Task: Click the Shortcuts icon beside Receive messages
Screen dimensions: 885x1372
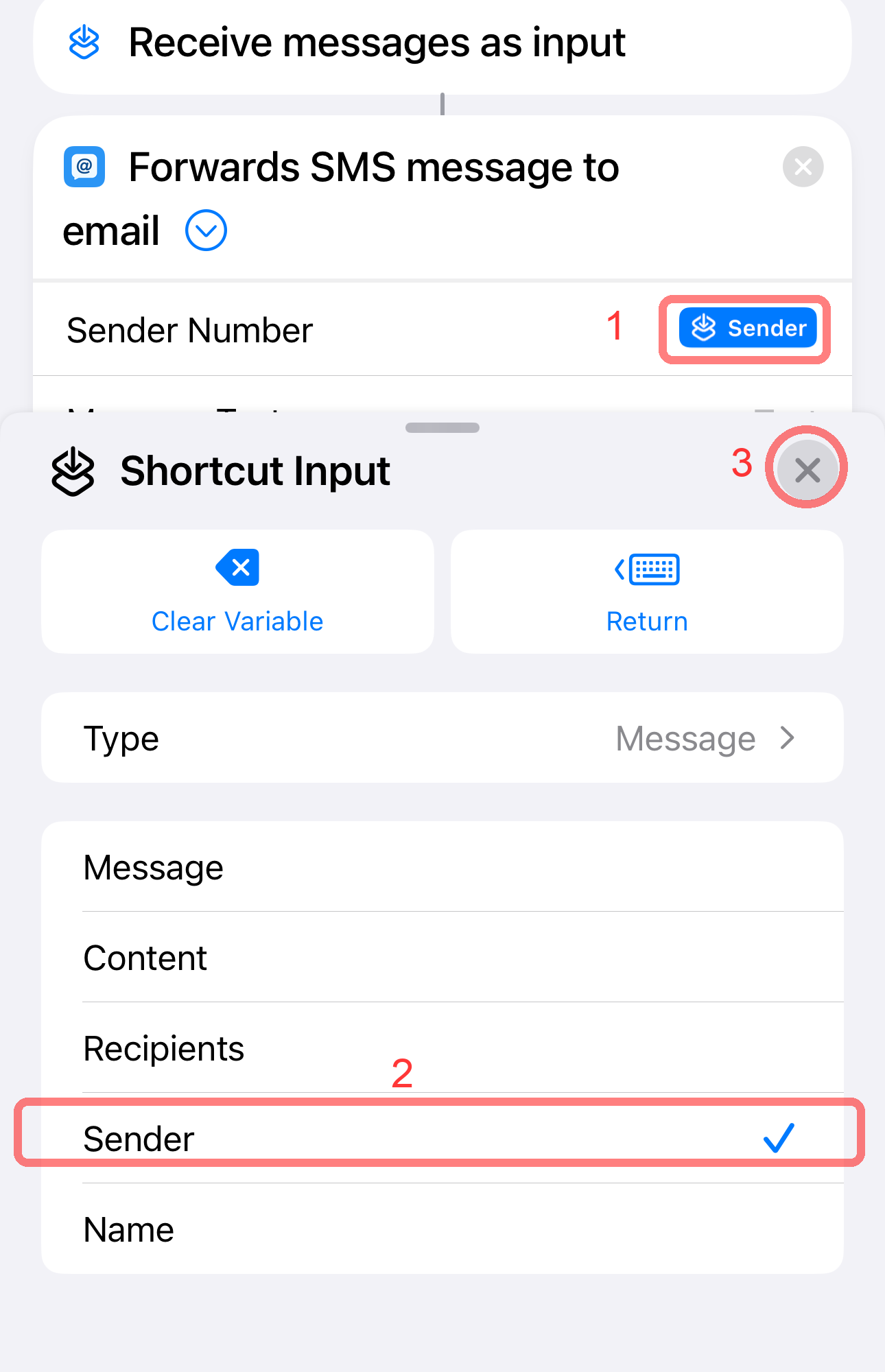Action: pos(84,43)
